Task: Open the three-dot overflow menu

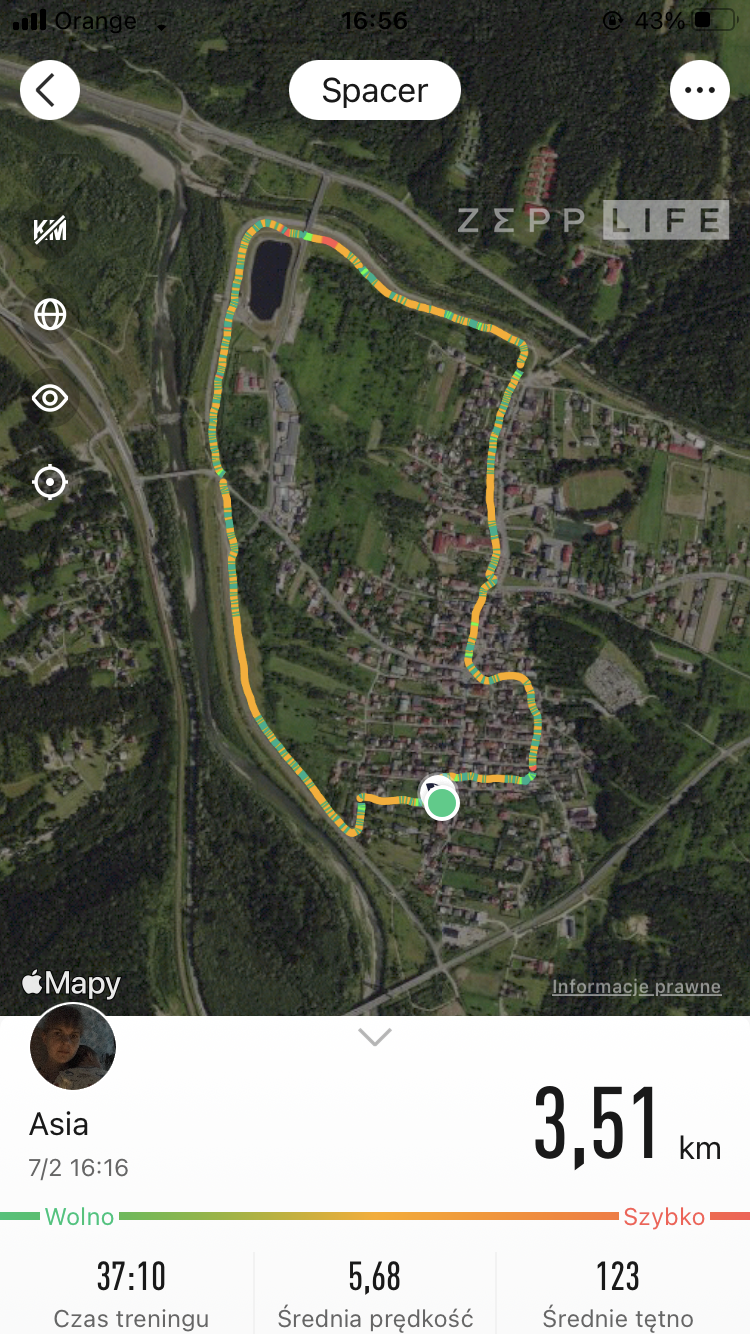Action: point(699,90)
